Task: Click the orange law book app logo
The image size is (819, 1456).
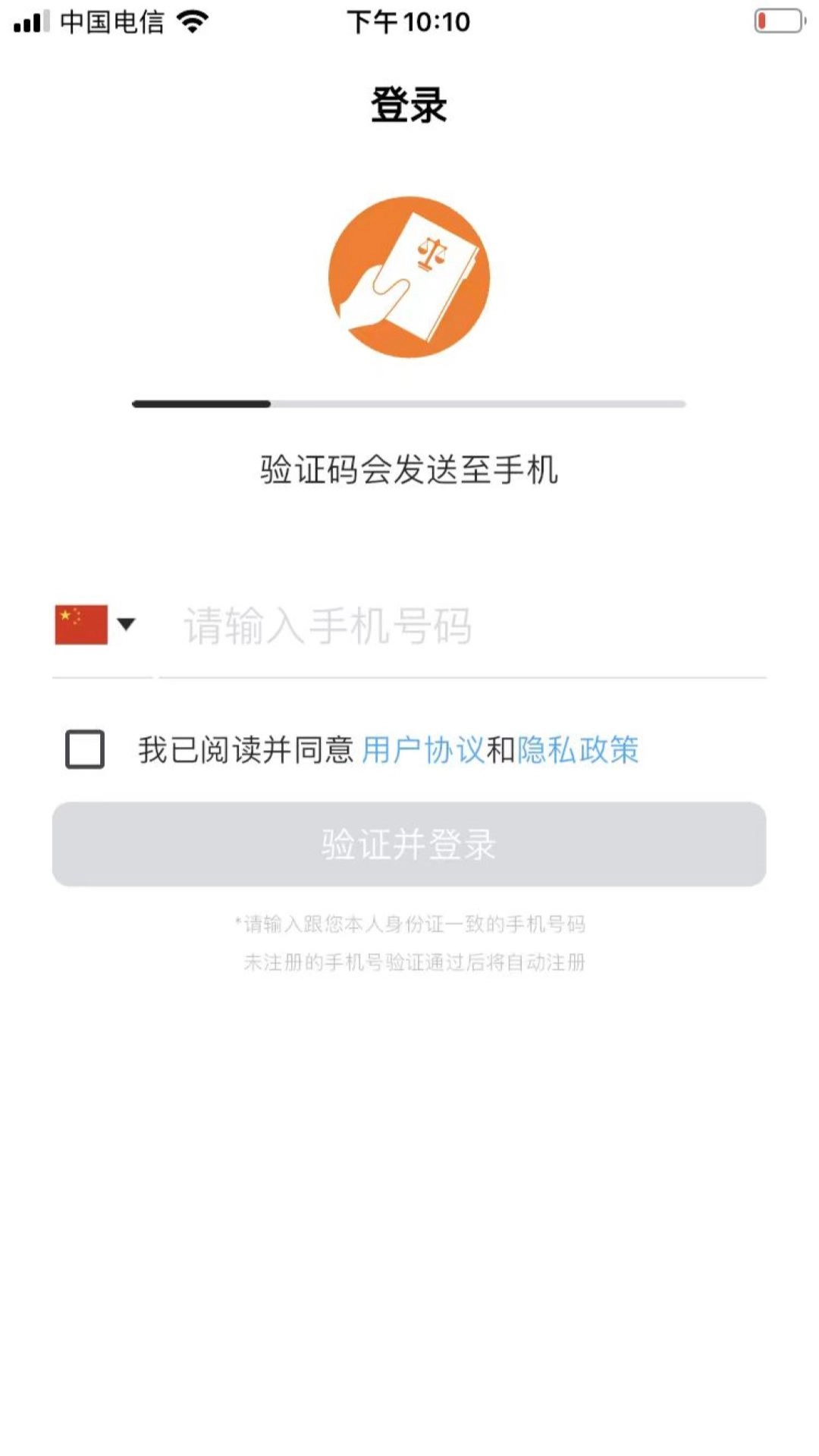Action: tap(409, 277)
